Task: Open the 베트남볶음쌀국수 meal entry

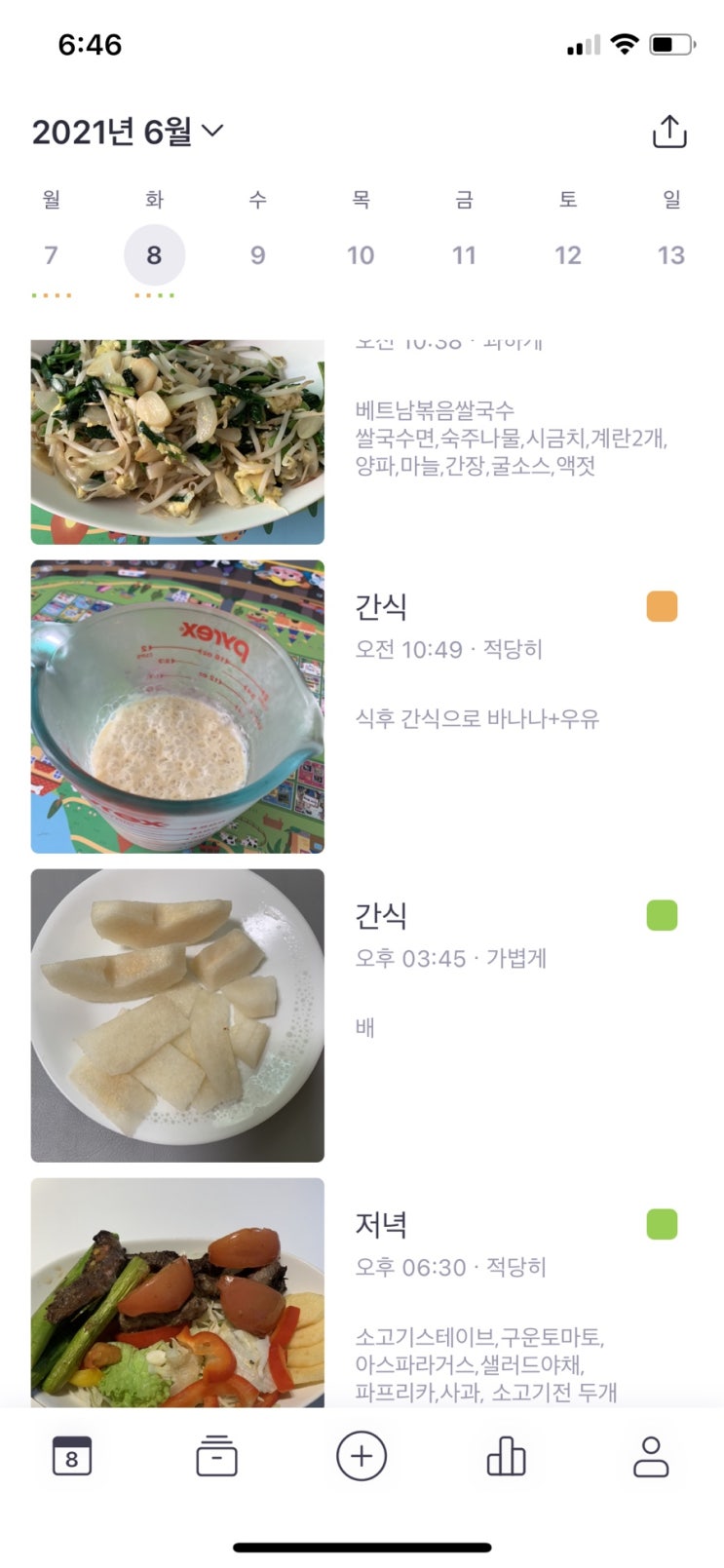Action: click(177, 440)
